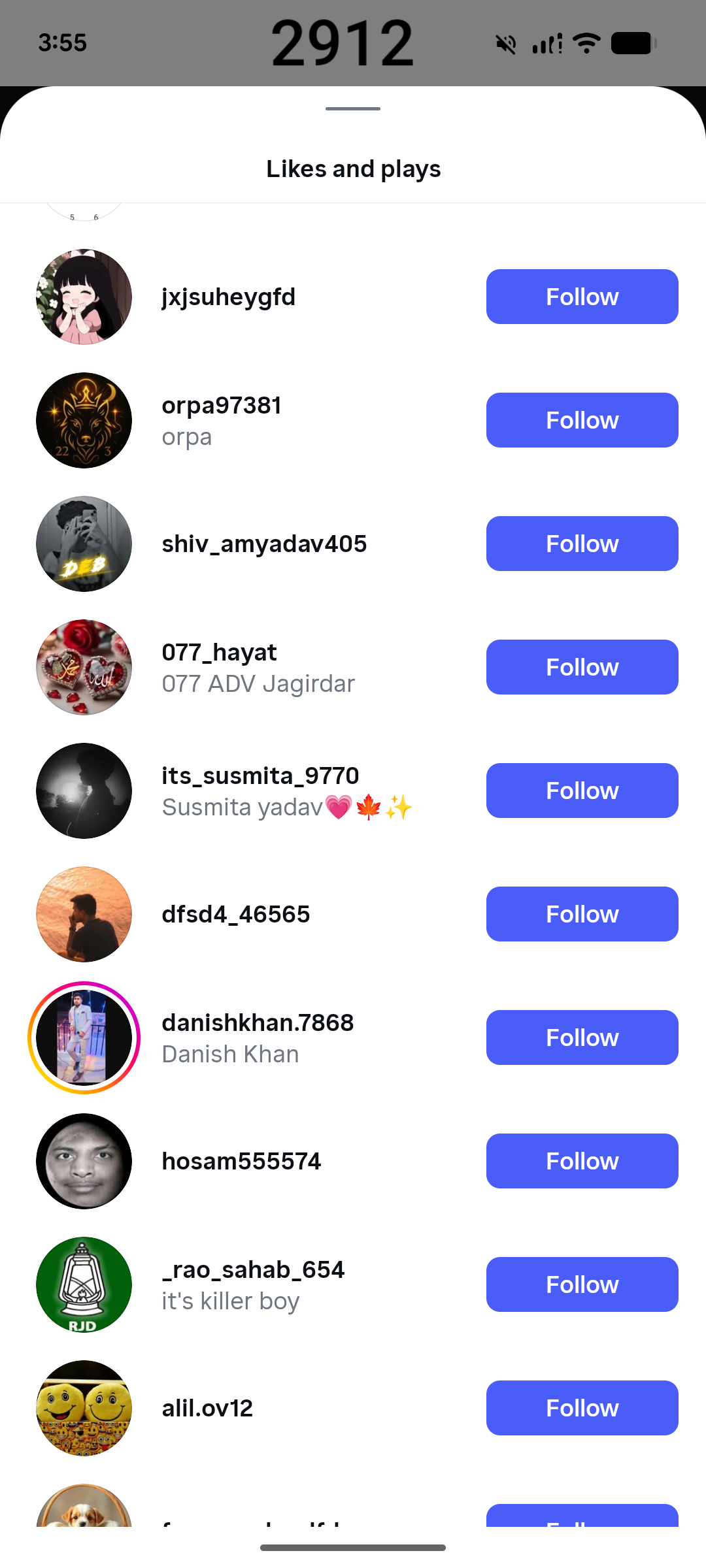The height and width of the screenshot is (1568, 706).
Task: Open orpa97381's profile
Action: pyautogui.click(x=222, y=406)
